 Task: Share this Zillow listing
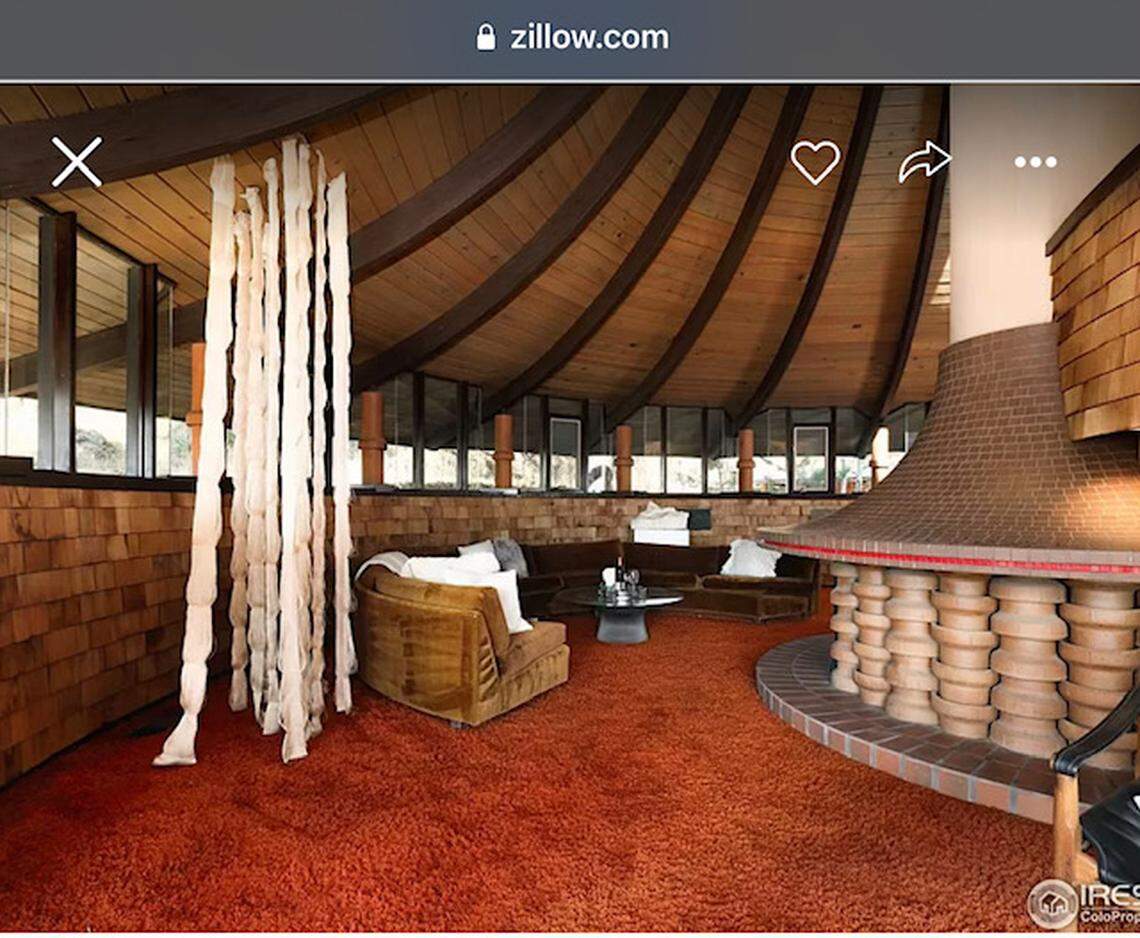tap(923, 162)
